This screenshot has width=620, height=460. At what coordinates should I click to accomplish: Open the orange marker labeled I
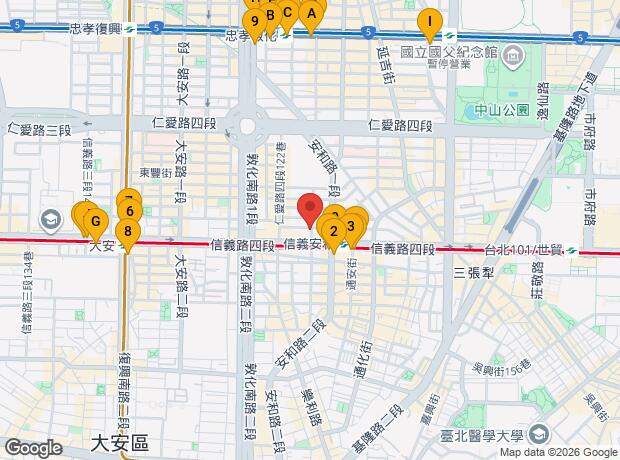tap(430, 25)
